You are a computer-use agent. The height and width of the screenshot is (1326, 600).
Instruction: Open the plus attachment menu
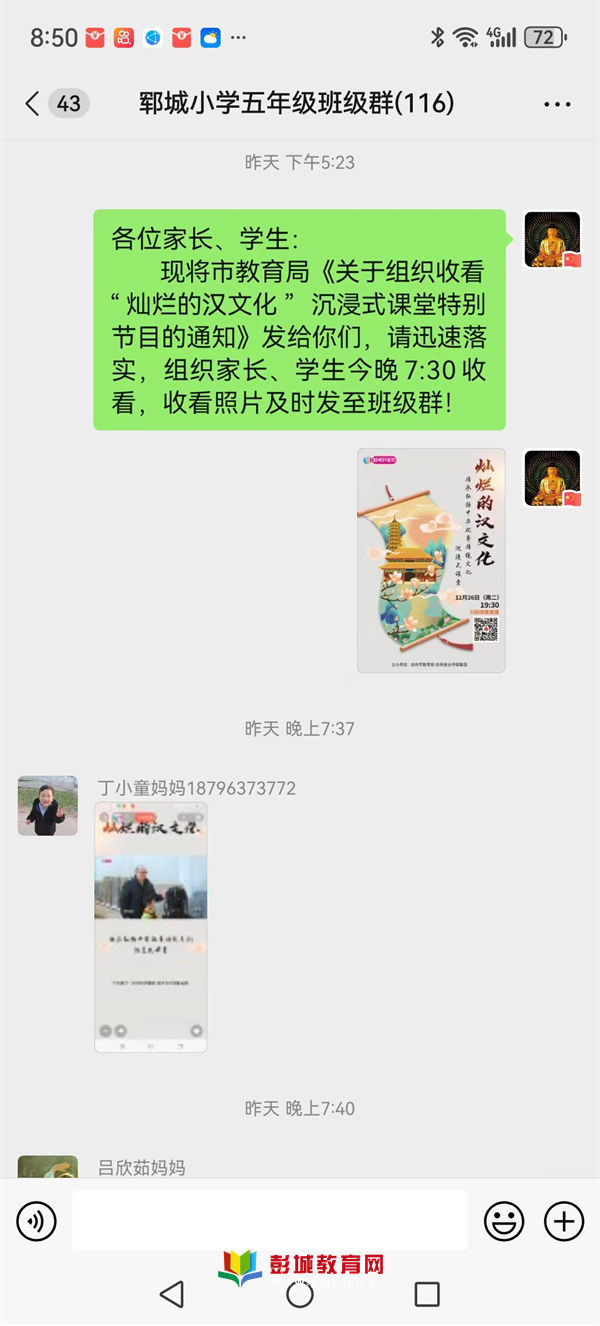coord(563,1220)
